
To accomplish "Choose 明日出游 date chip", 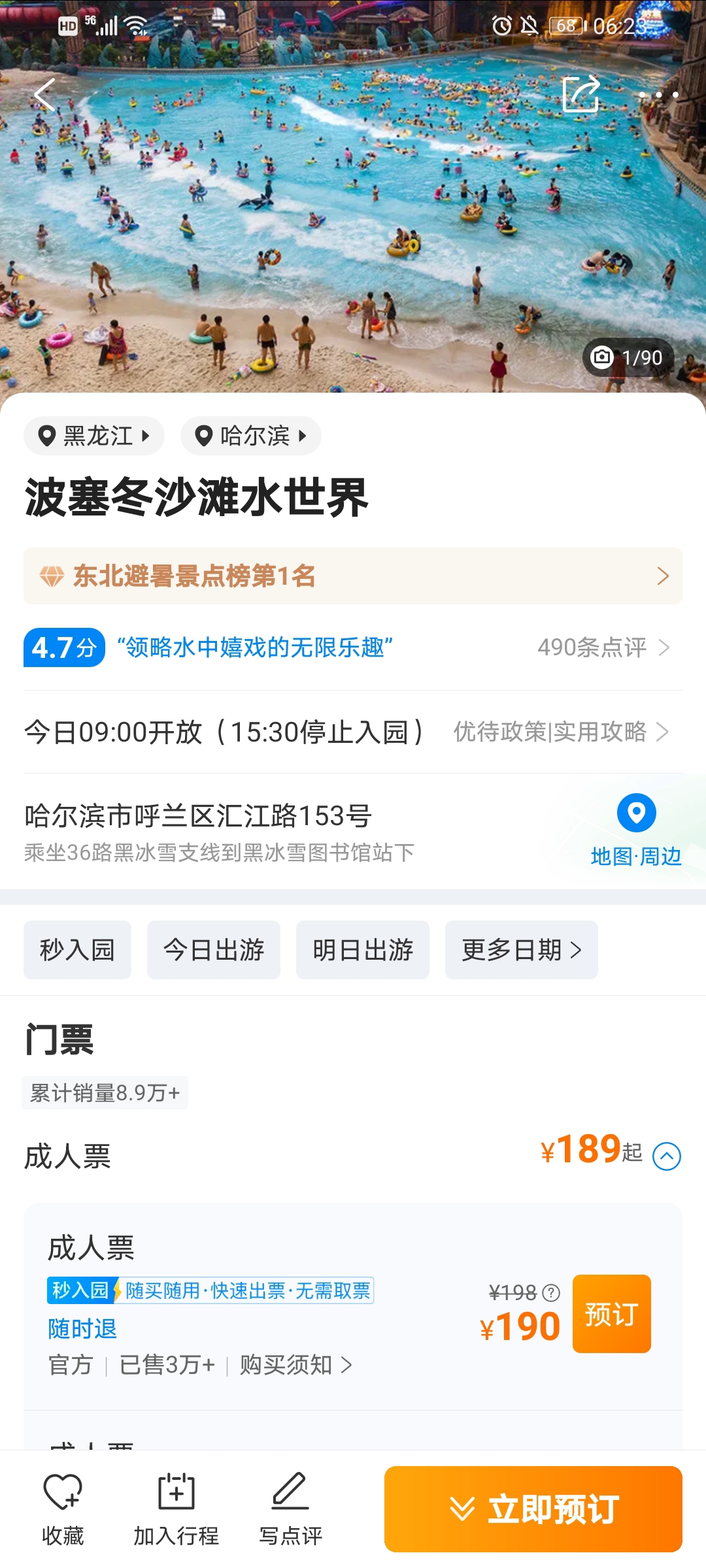I will coord(363,950).
